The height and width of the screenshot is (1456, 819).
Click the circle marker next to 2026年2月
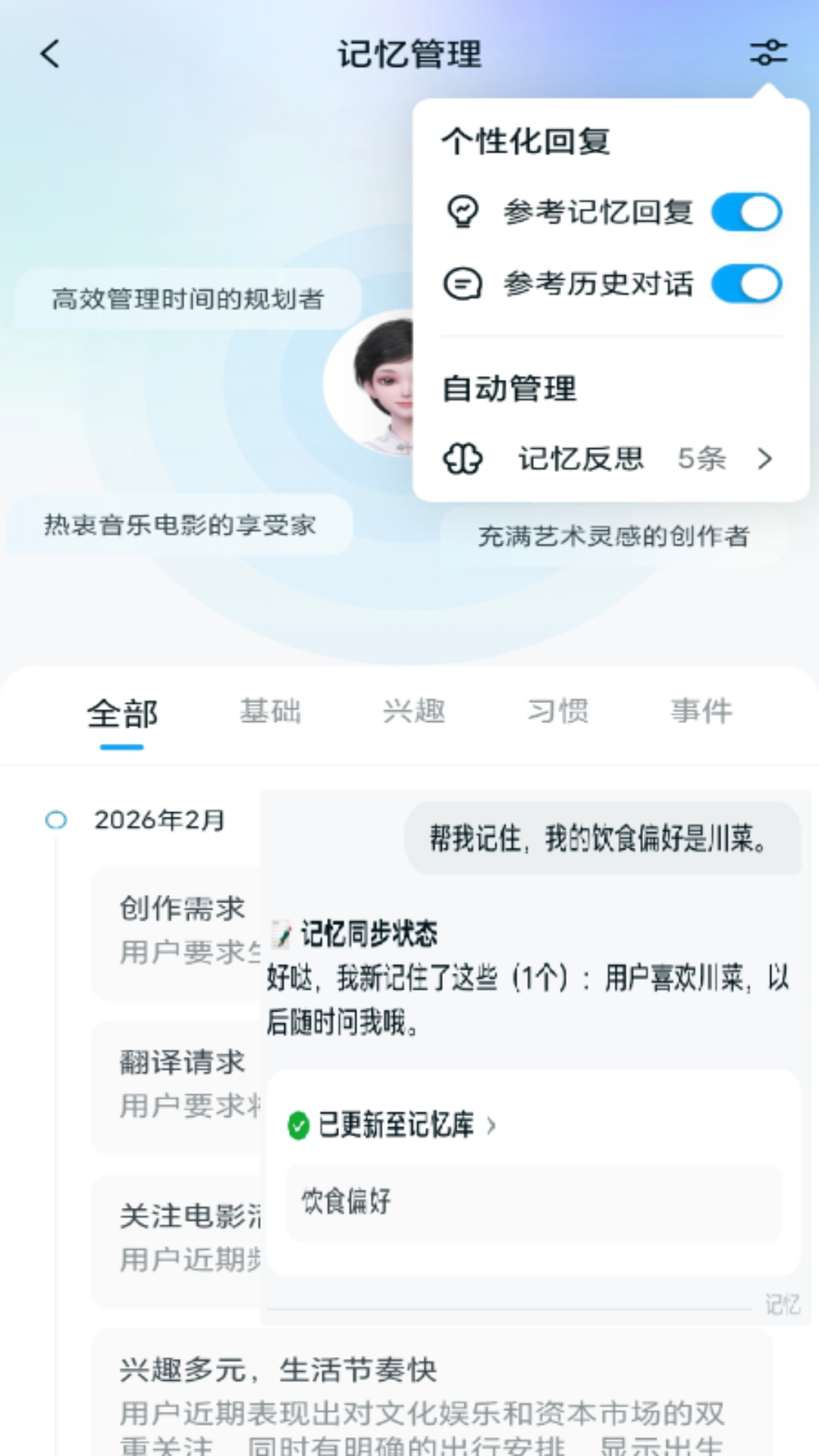(56, 820)
